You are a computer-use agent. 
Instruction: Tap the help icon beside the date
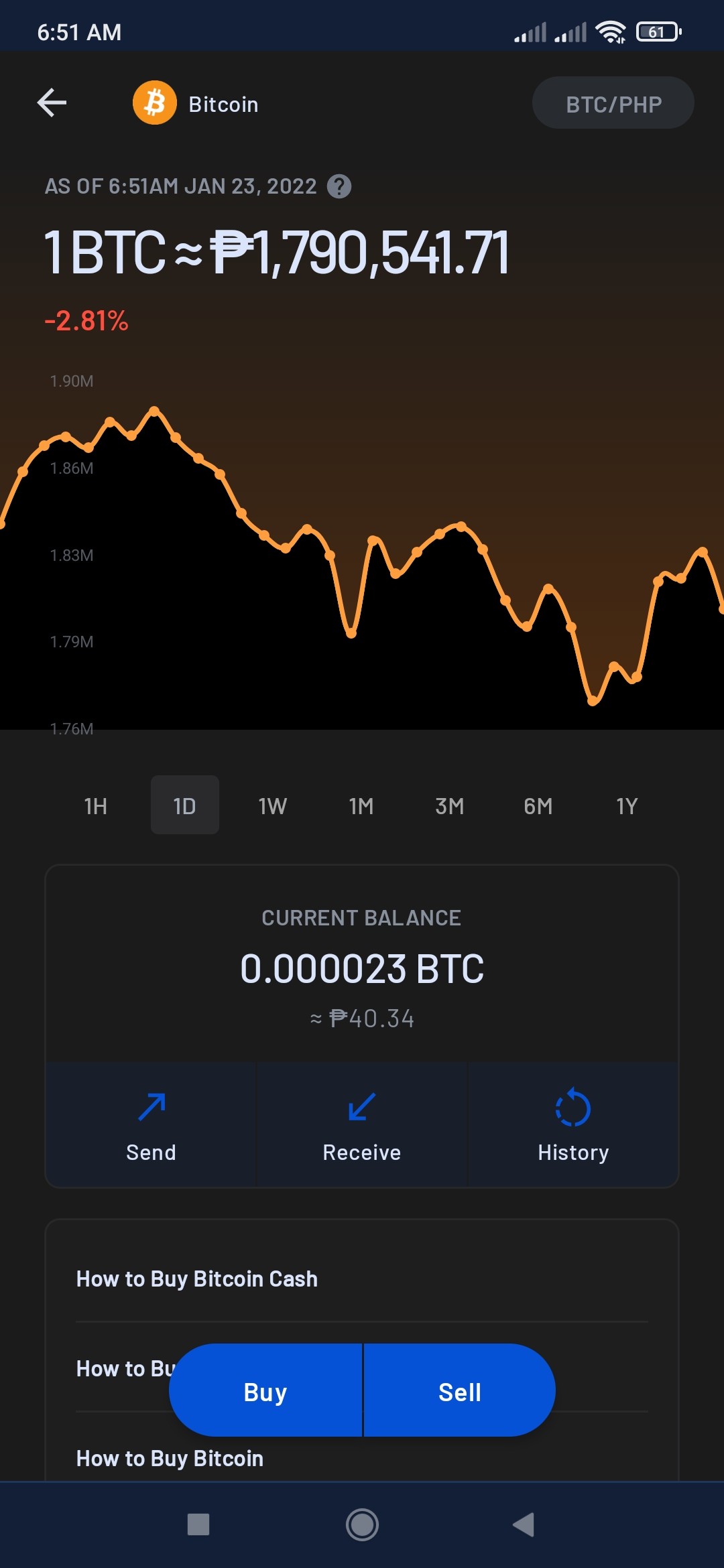339,186
